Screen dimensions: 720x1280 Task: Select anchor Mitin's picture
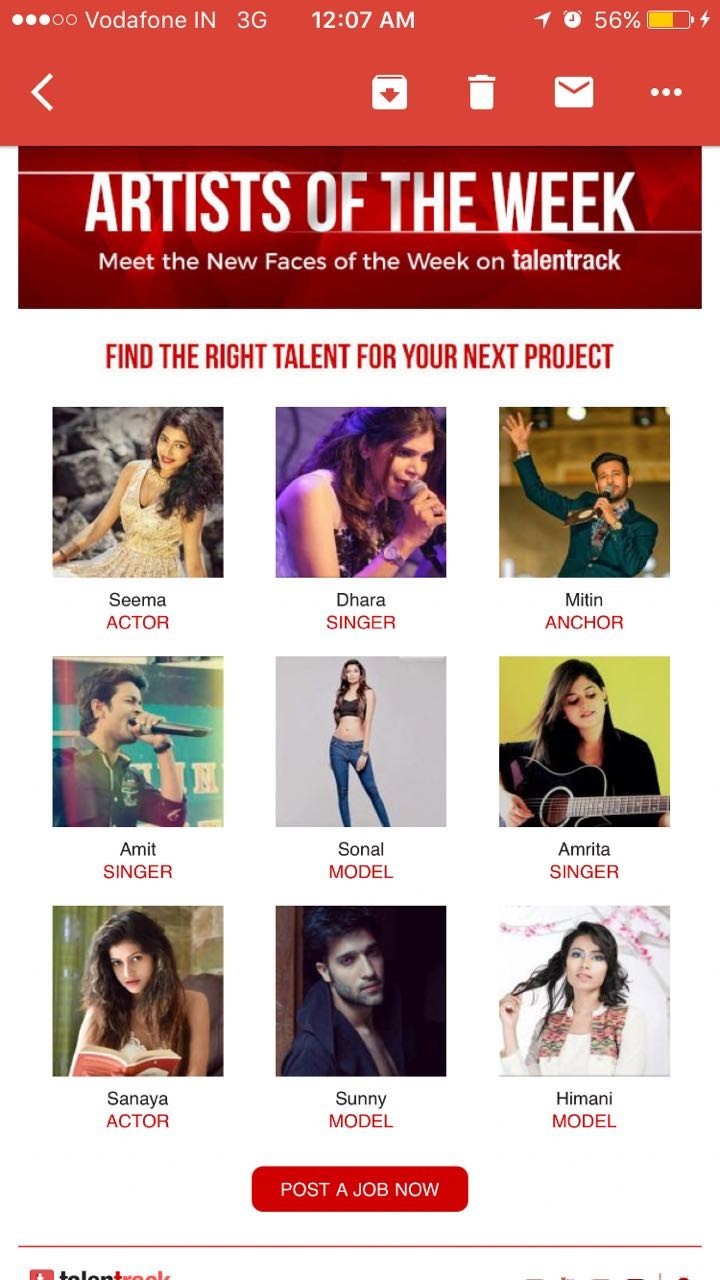[584, 492]
